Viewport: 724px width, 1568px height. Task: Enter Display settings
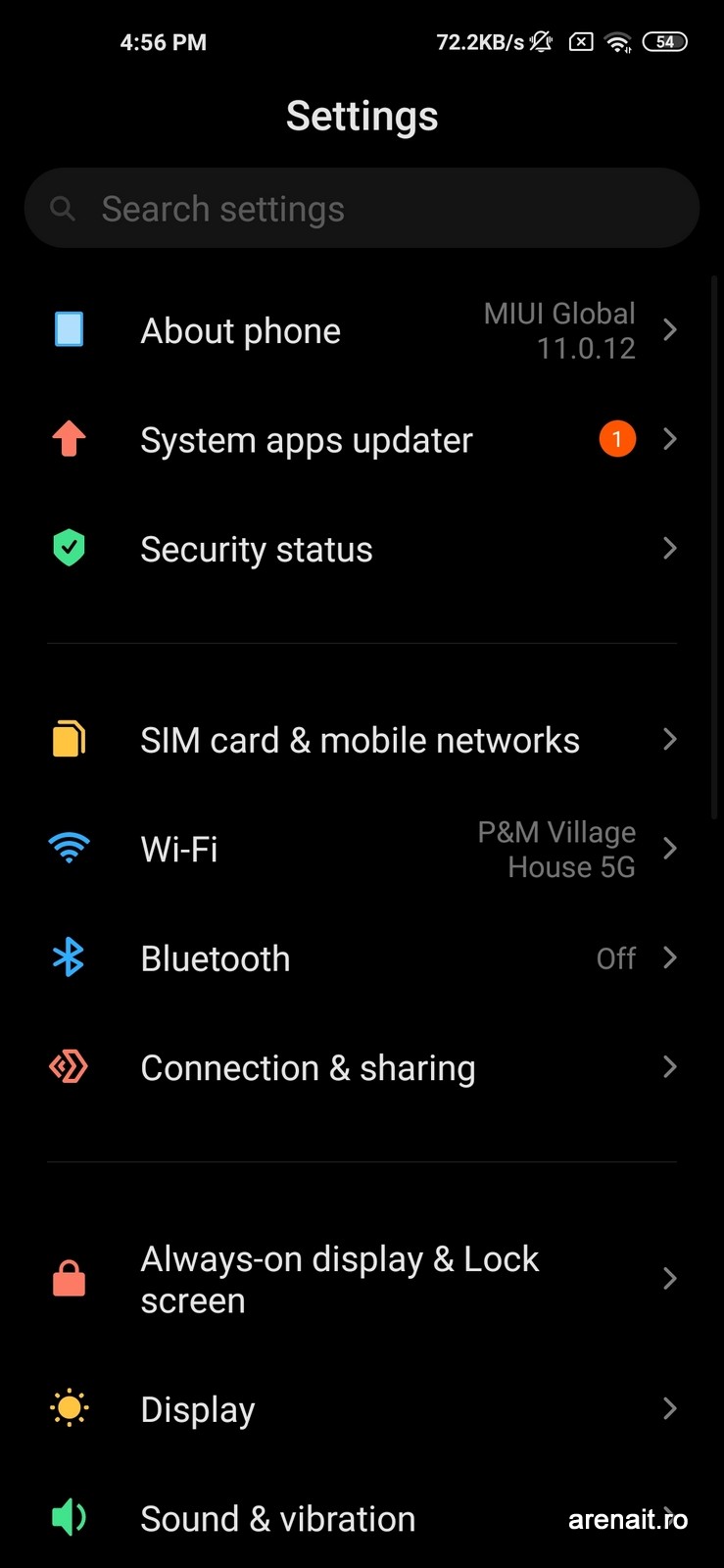pos(362,1409)
